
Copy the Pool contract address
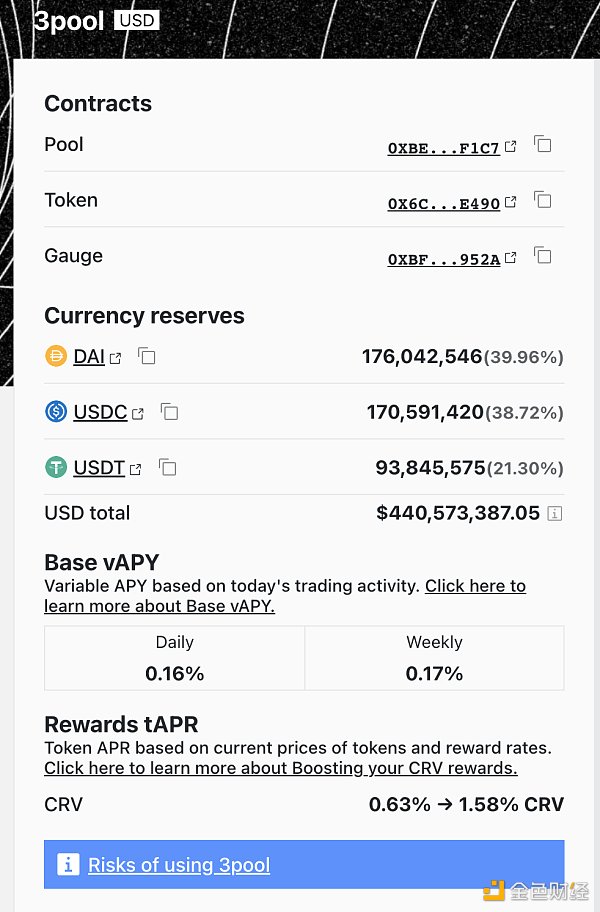point(543,144)
